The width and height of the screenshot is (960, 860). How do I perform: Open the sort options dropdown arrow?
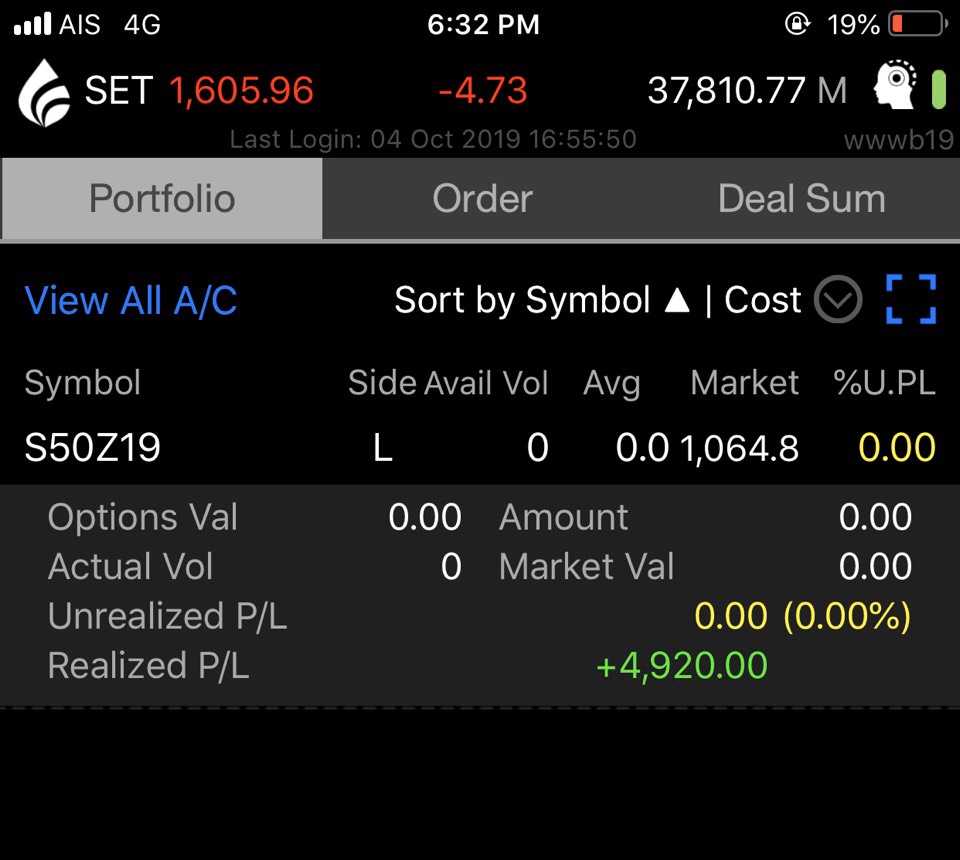(x=837, y=300)
